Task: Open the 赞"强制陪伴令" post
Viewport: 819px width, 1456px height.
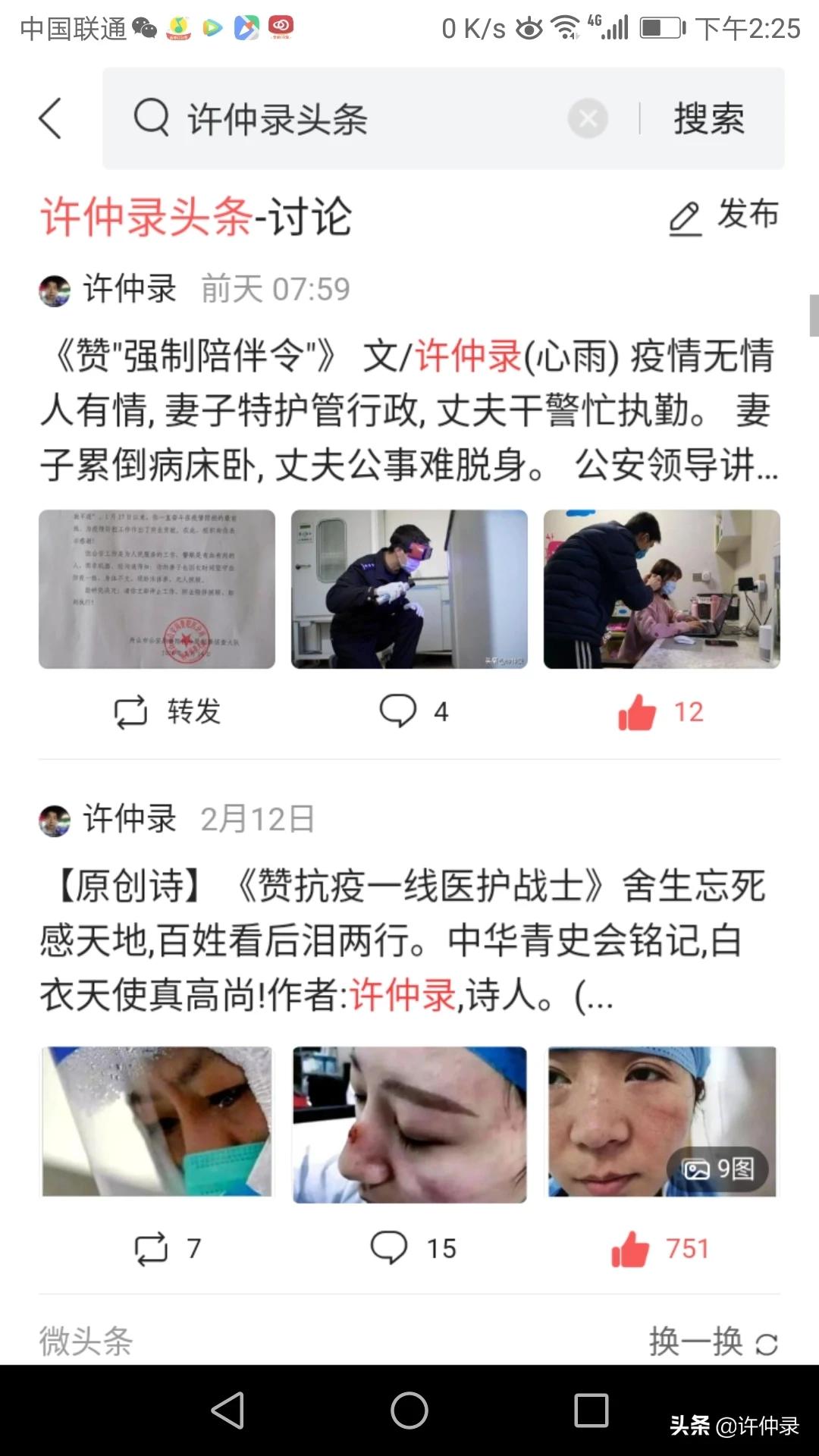Action: point(408,409)
